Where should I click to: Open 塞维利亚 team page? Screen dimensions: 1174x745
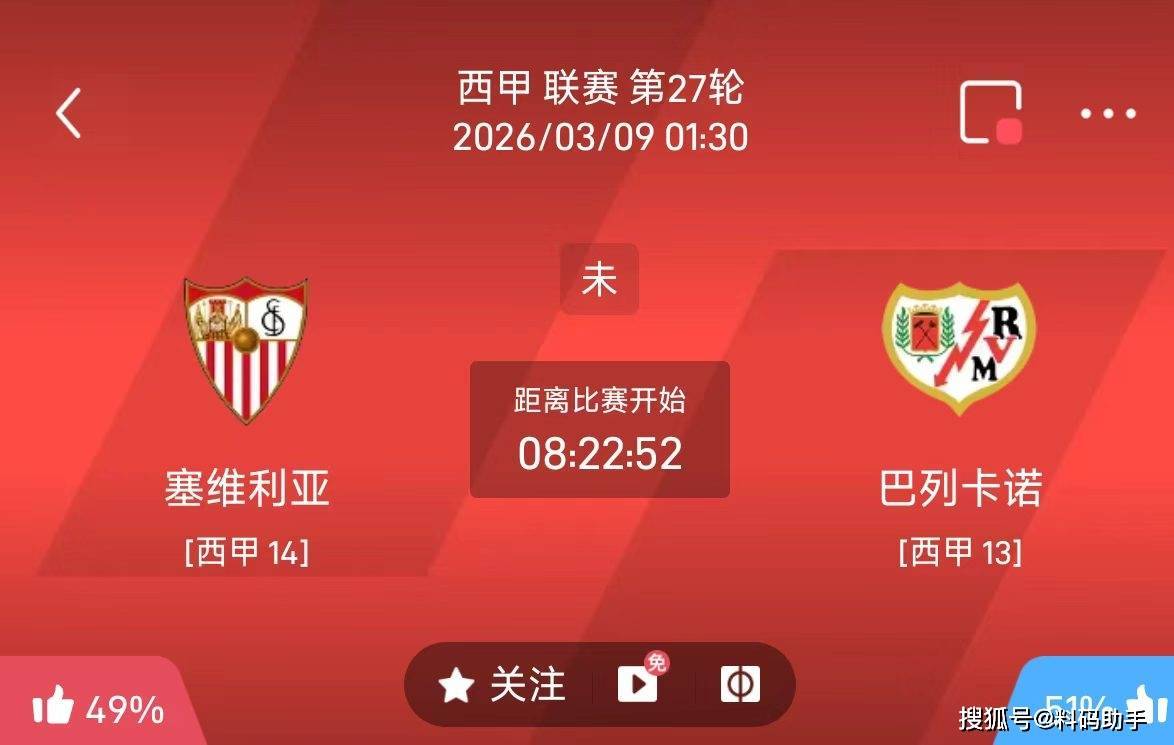(x=246, y=350)
